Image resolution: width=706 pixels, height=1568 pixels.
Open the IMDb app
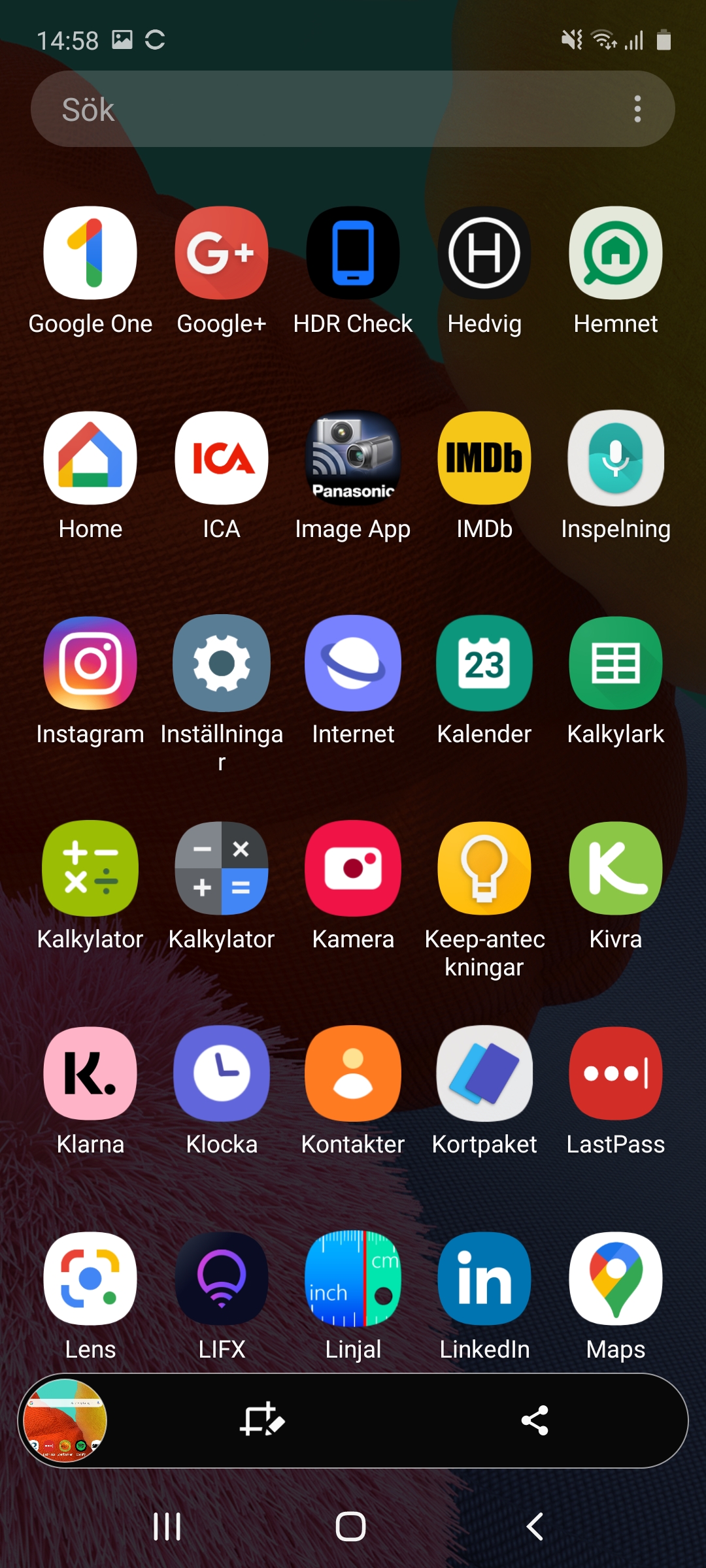[x=484, y=458]
